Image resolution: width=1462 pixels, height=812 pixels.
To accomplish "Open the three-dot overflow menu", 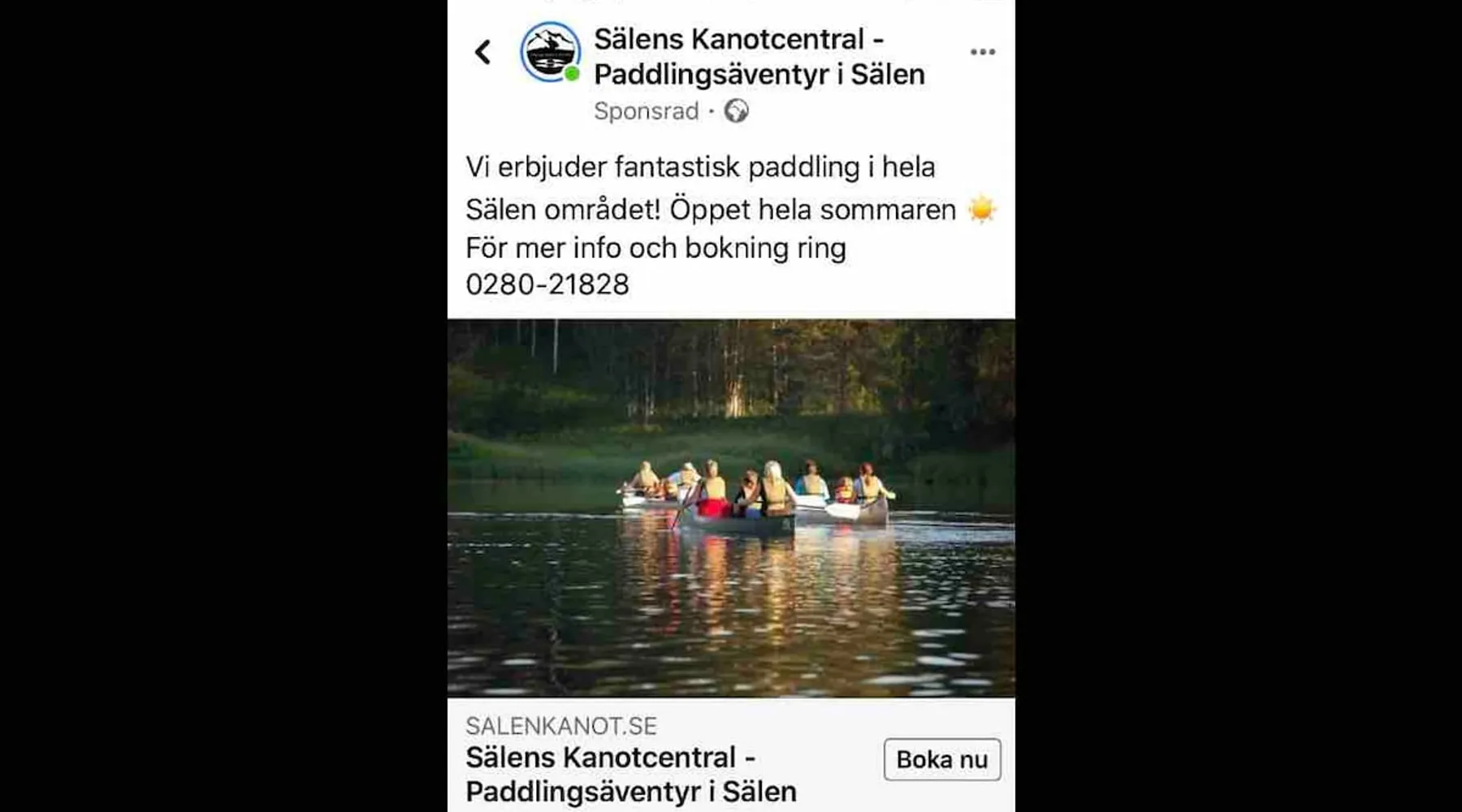I will click(982, 52).
